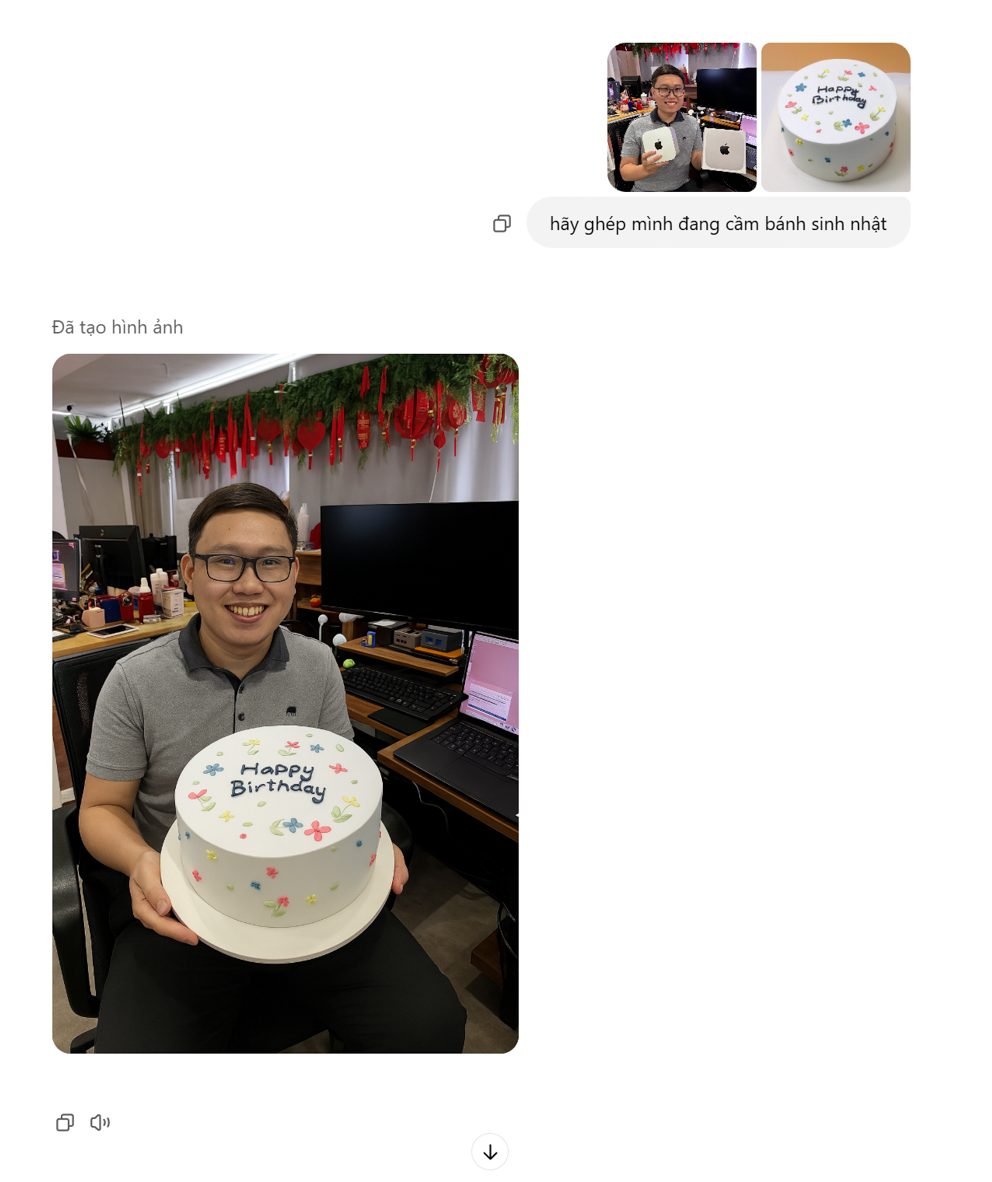Screen dimensions: 992x1182
Task: Copy the user's message text
Action: pos(502,224)
